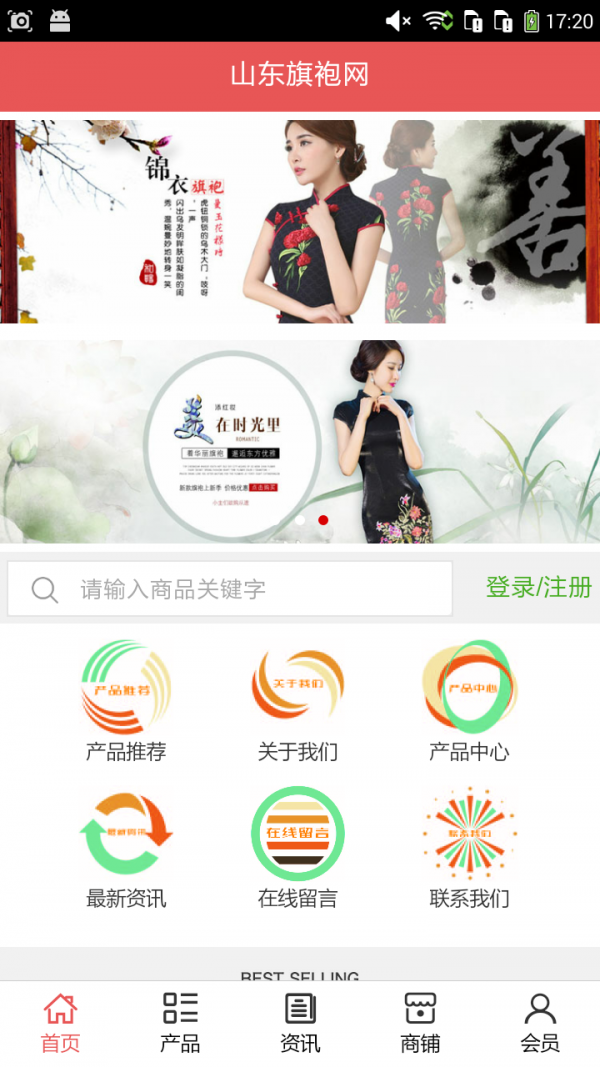Switch to the 资讯 news tab
The image size is (600, 1067).
click(300, 1023)
